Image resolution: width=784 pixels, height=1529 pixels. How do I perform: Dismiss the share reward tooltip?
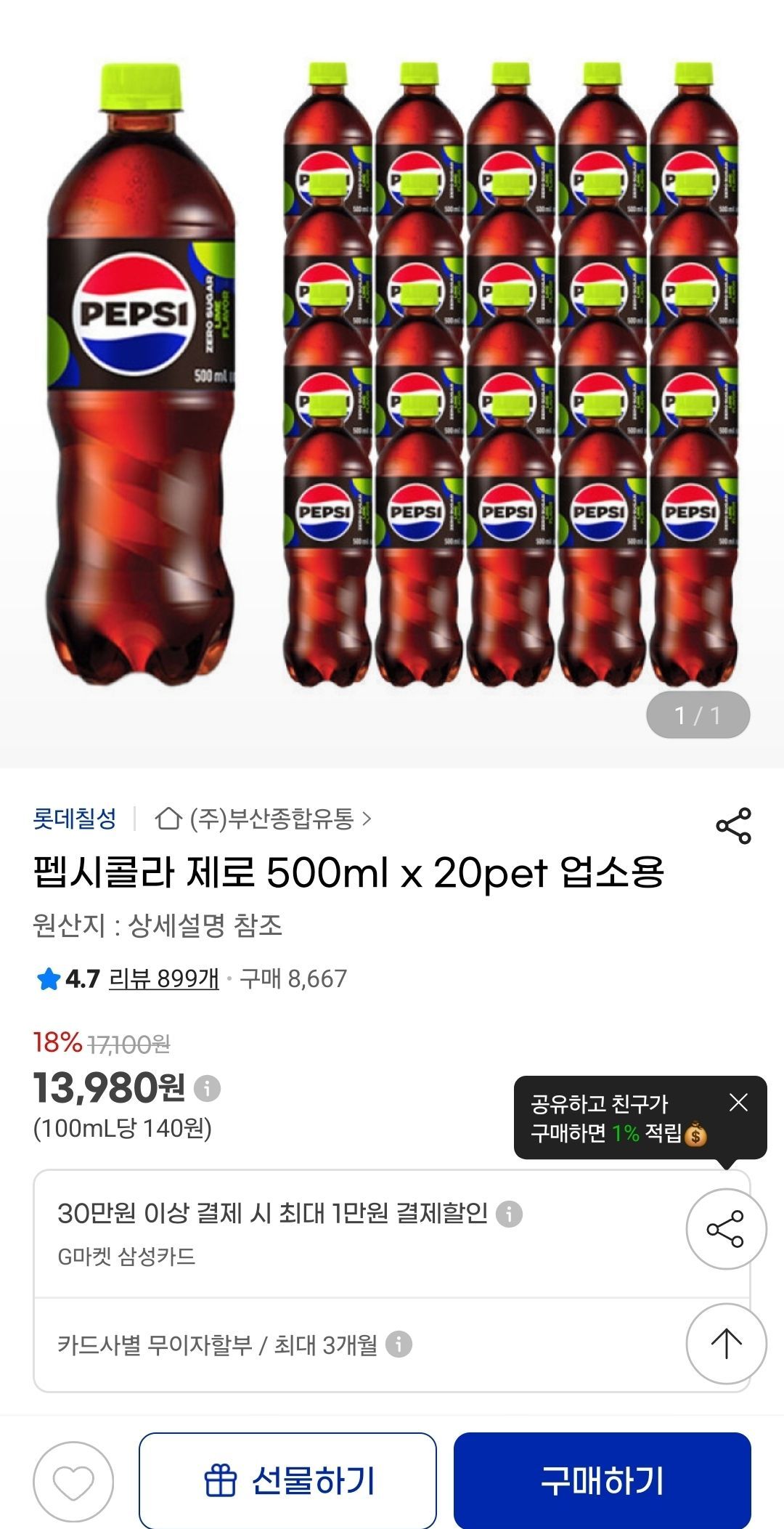point(738,1103)
